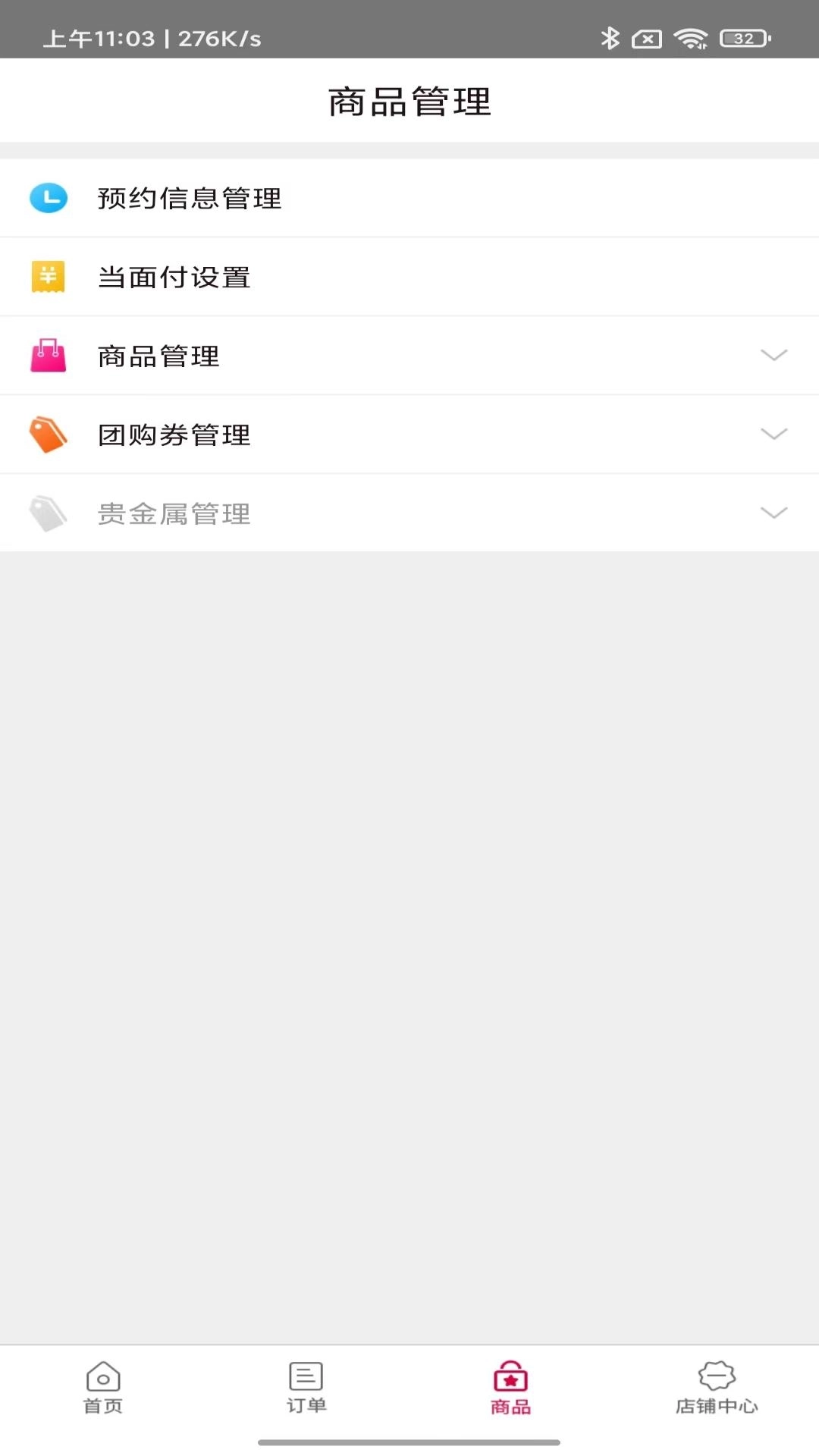Expand the 贵金属管理 section chevron

(x=773, y=512)
